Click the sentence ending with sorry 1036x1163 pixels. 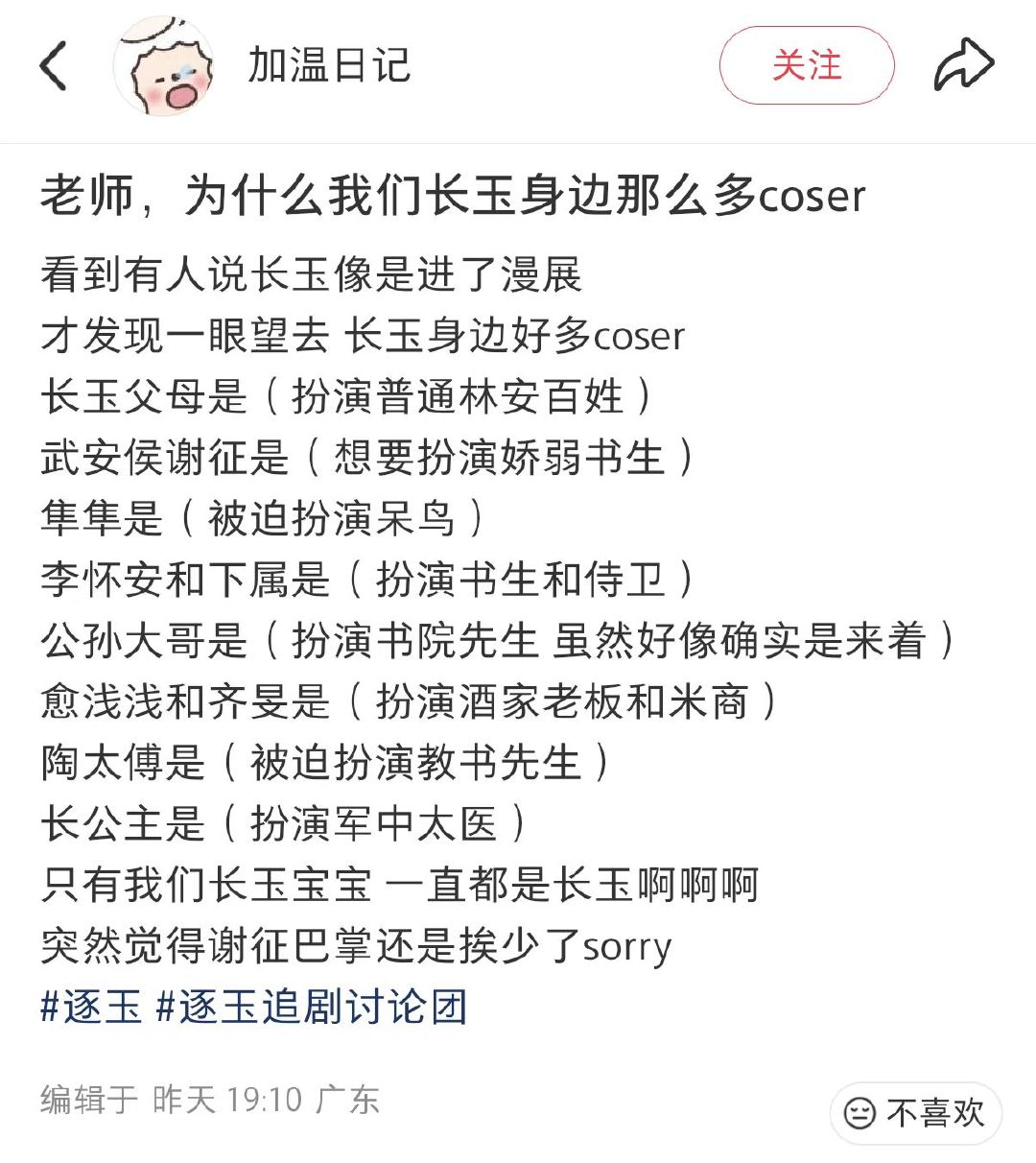[x=355, y=947]
